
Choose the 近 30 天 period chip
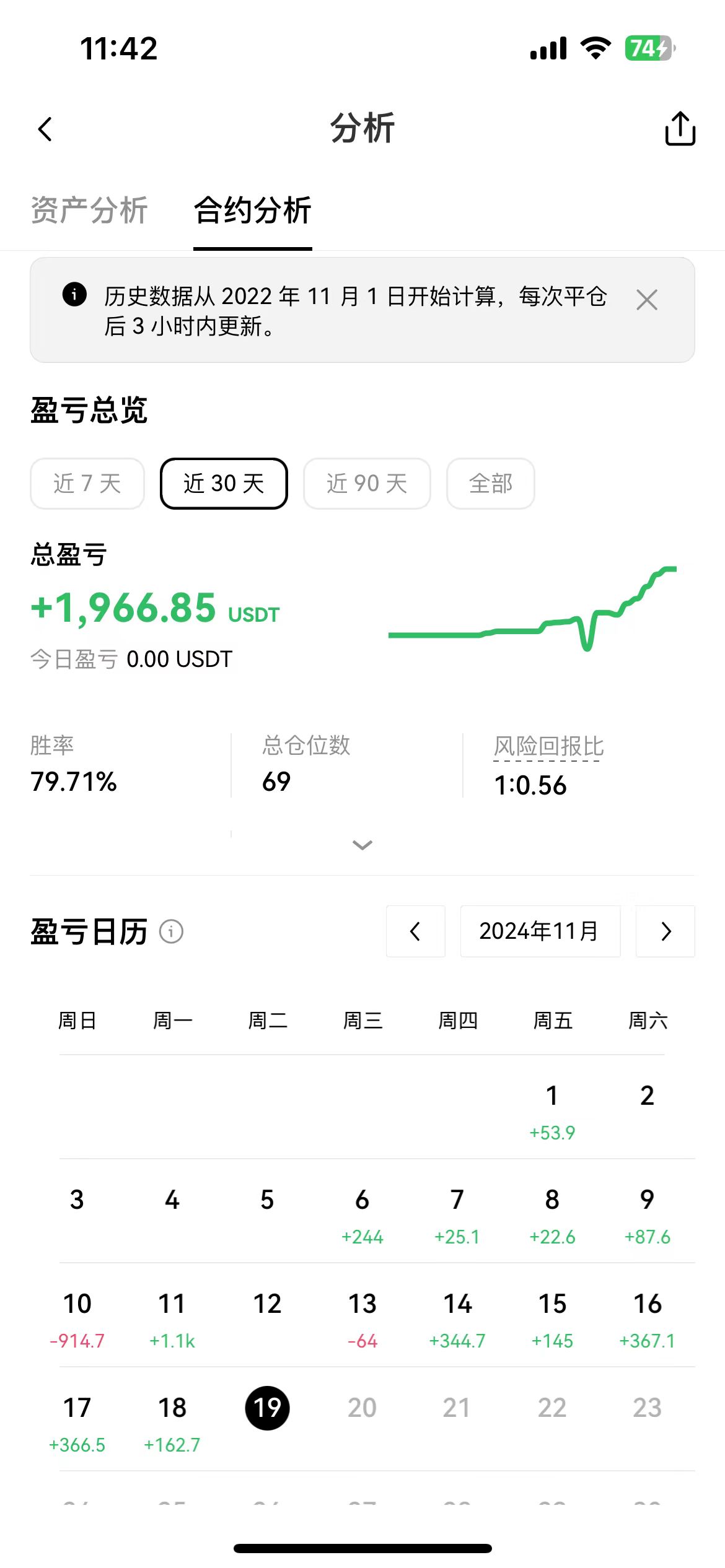point(224,484)
